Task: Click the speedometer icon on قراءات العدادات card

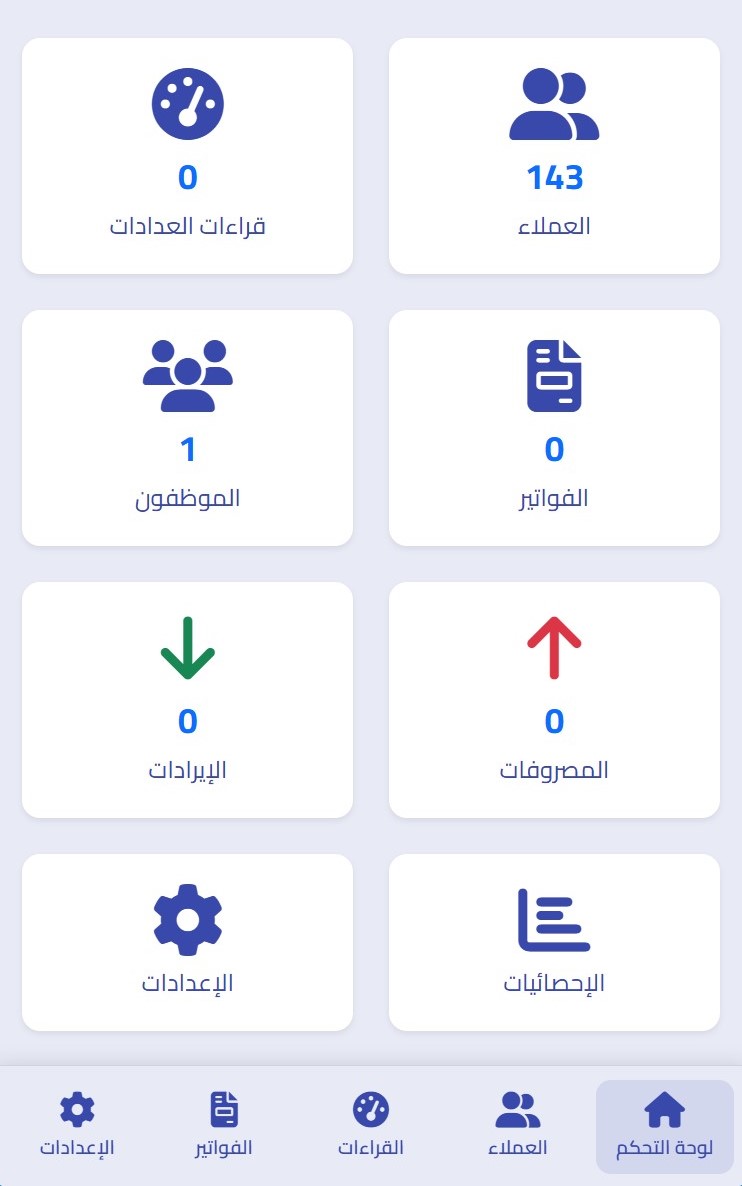Action: tap(187, 102)
